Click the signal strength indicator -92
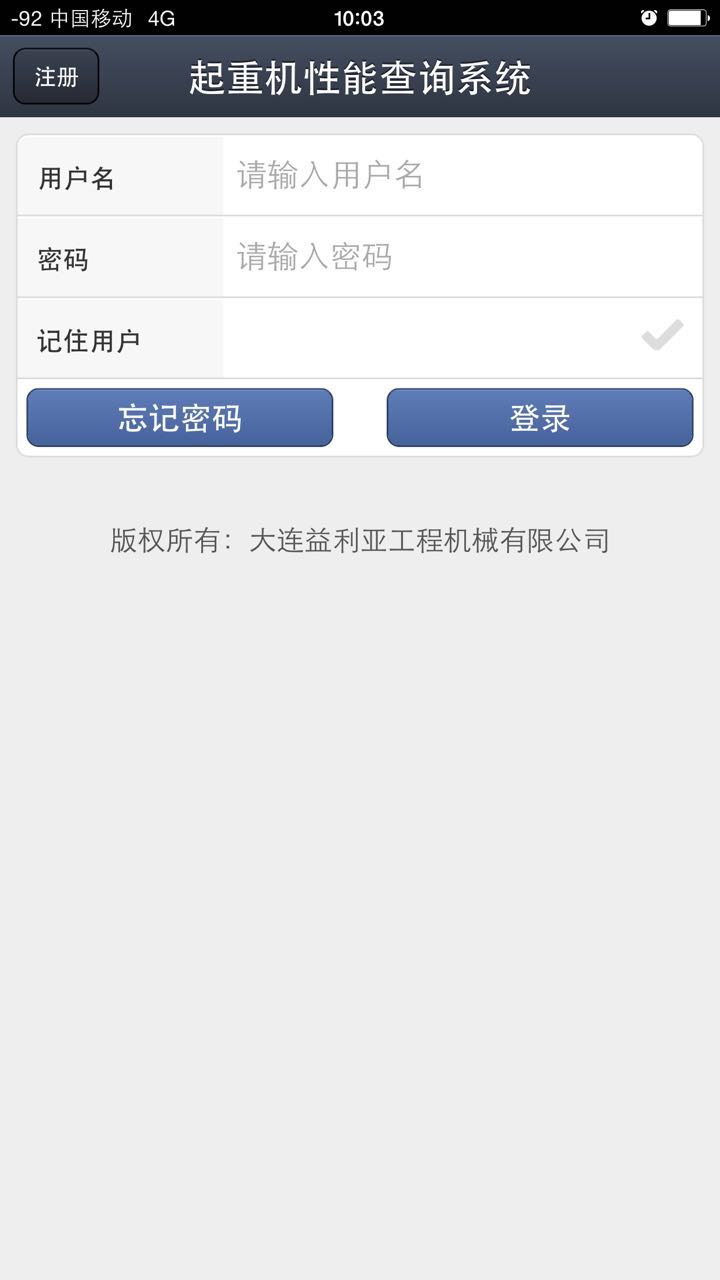The height and width of the screenshot is (1280, 720). click(25, 16)
